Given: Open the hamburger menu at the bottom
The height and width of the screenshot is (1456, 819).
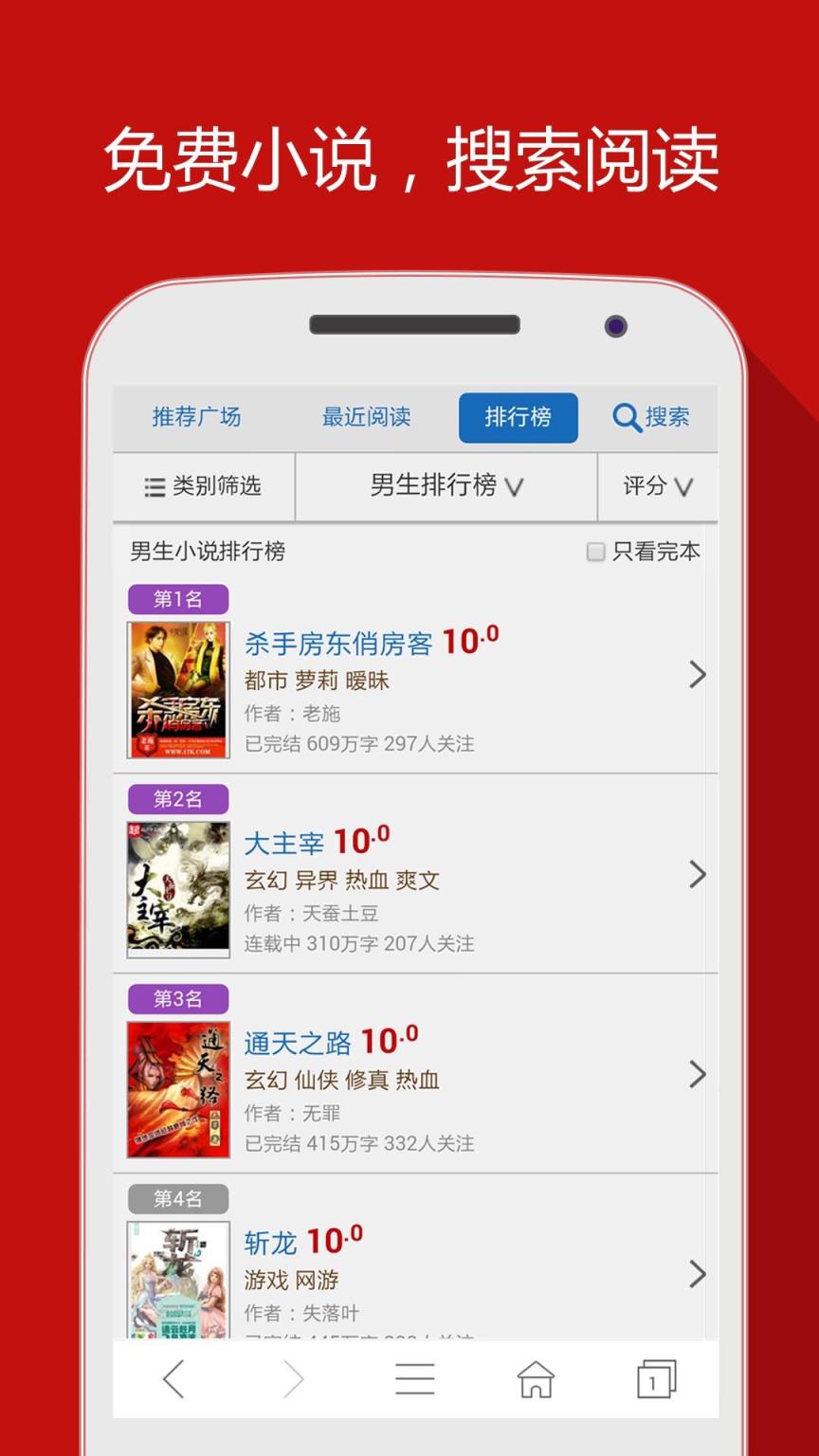Looking at the screenshot, I should tap(414, 1379).
